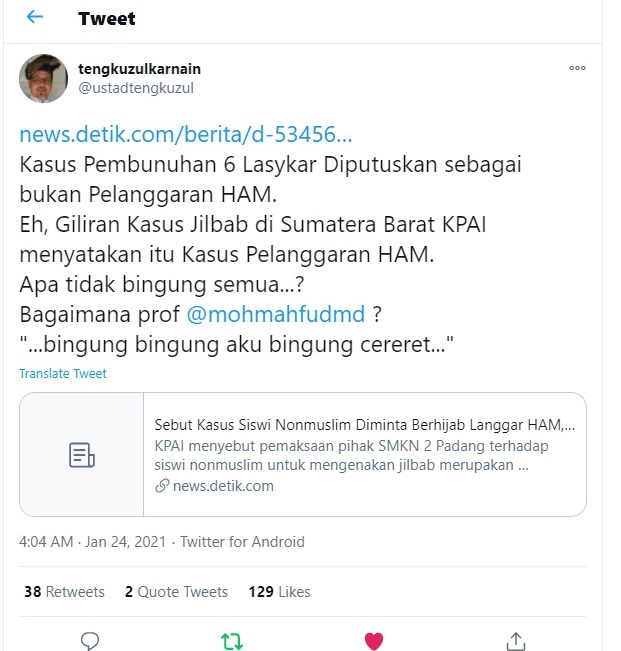The image size is (621, 651).
Task: Open the Twitter for Android source link
Action: (x=242, y=542)
